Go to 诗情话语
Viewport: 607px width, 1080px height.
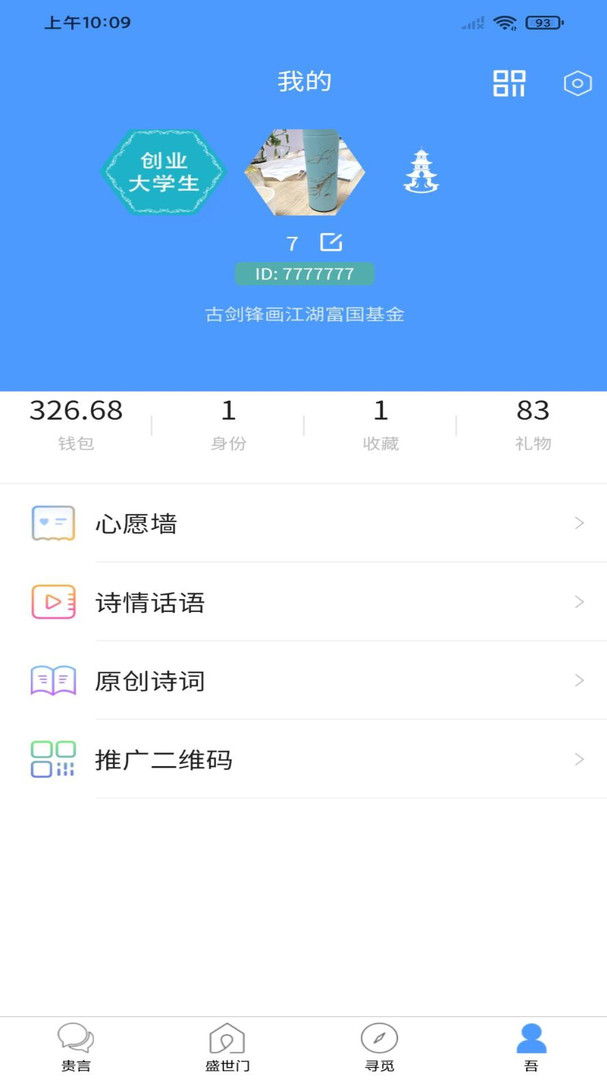click(x=303, y=602)
